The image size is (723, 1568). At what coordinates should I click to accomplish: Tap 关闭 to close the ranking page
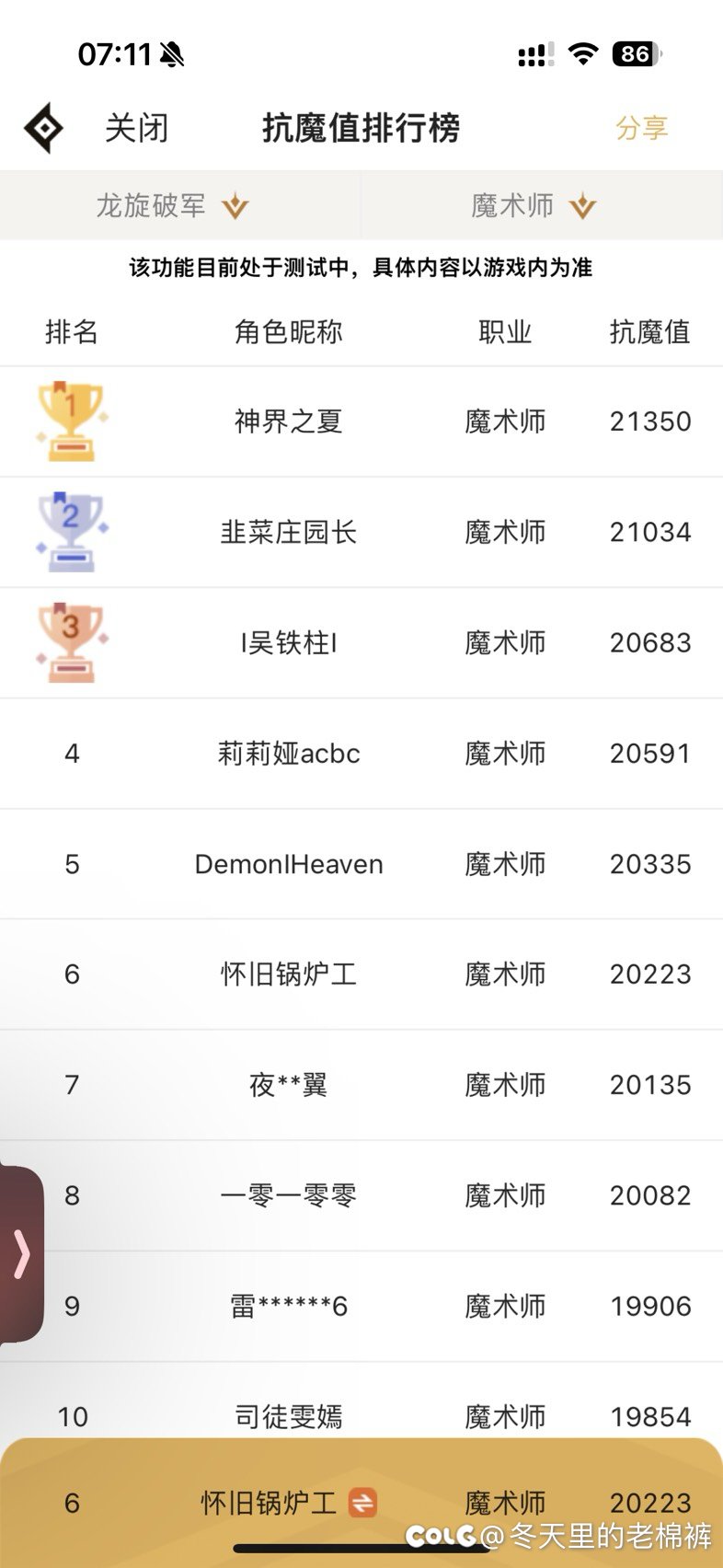[x=137, y=128]
